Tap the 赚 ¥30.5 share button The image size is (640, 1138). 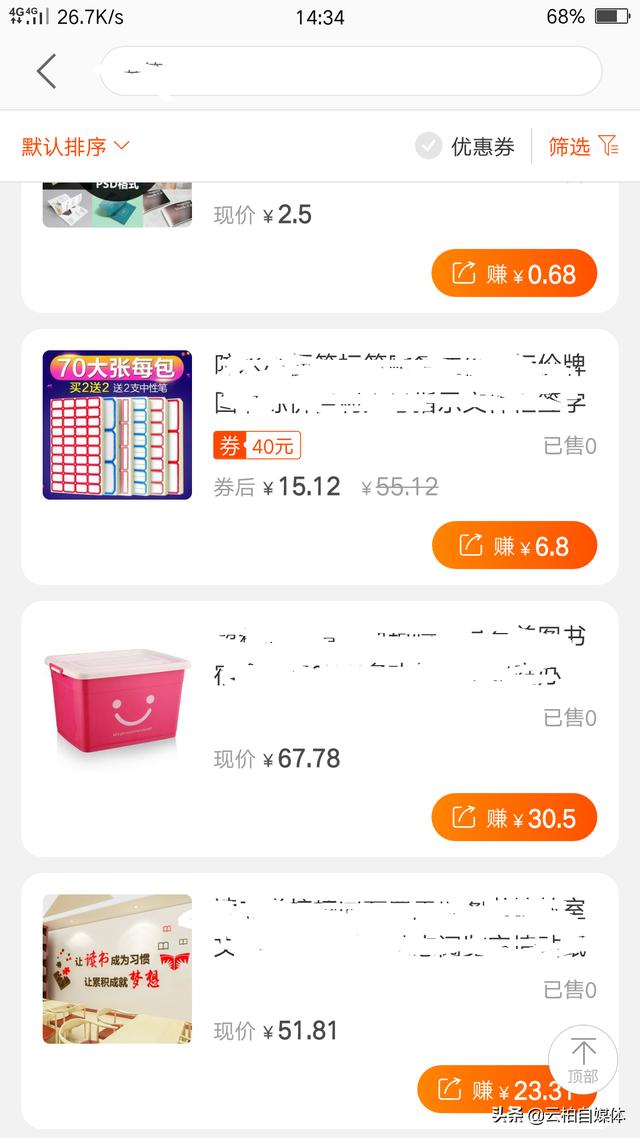[x=514, y=818]
